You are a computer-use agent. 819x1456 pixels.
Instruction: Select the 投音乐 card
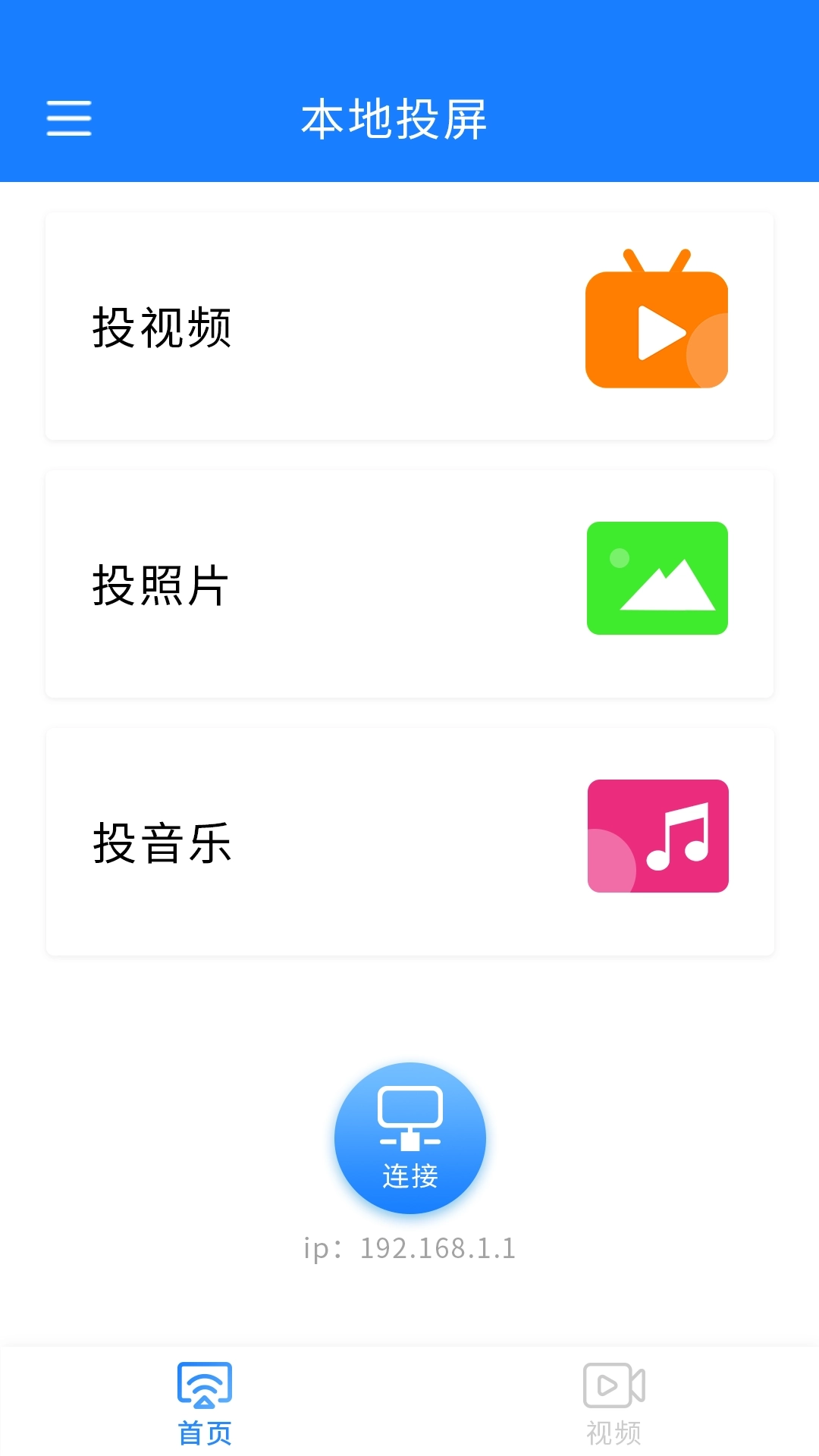pos(409,840)
